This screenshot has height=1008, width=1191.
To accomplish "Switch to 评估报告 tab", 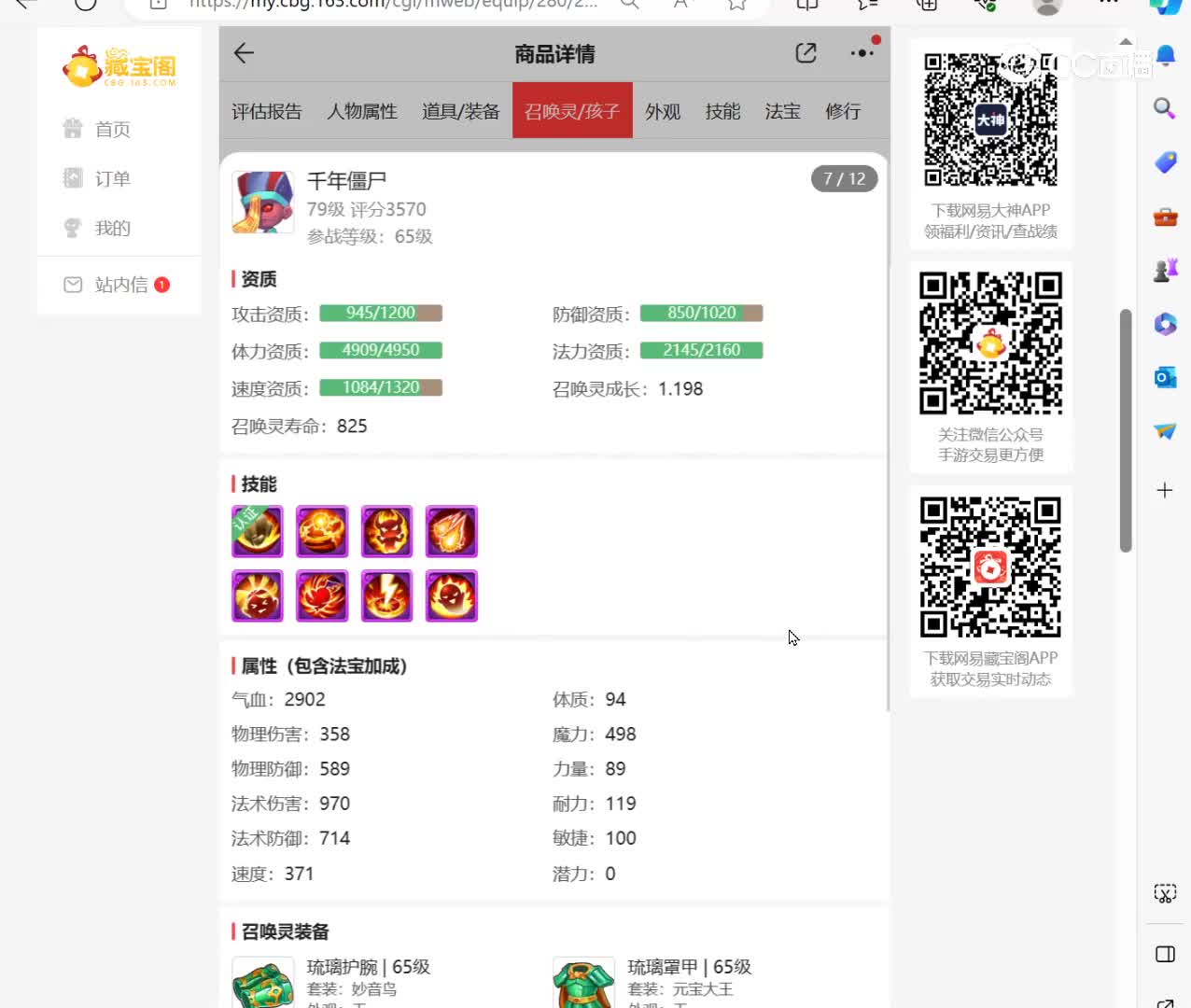I will coord(267,111).
